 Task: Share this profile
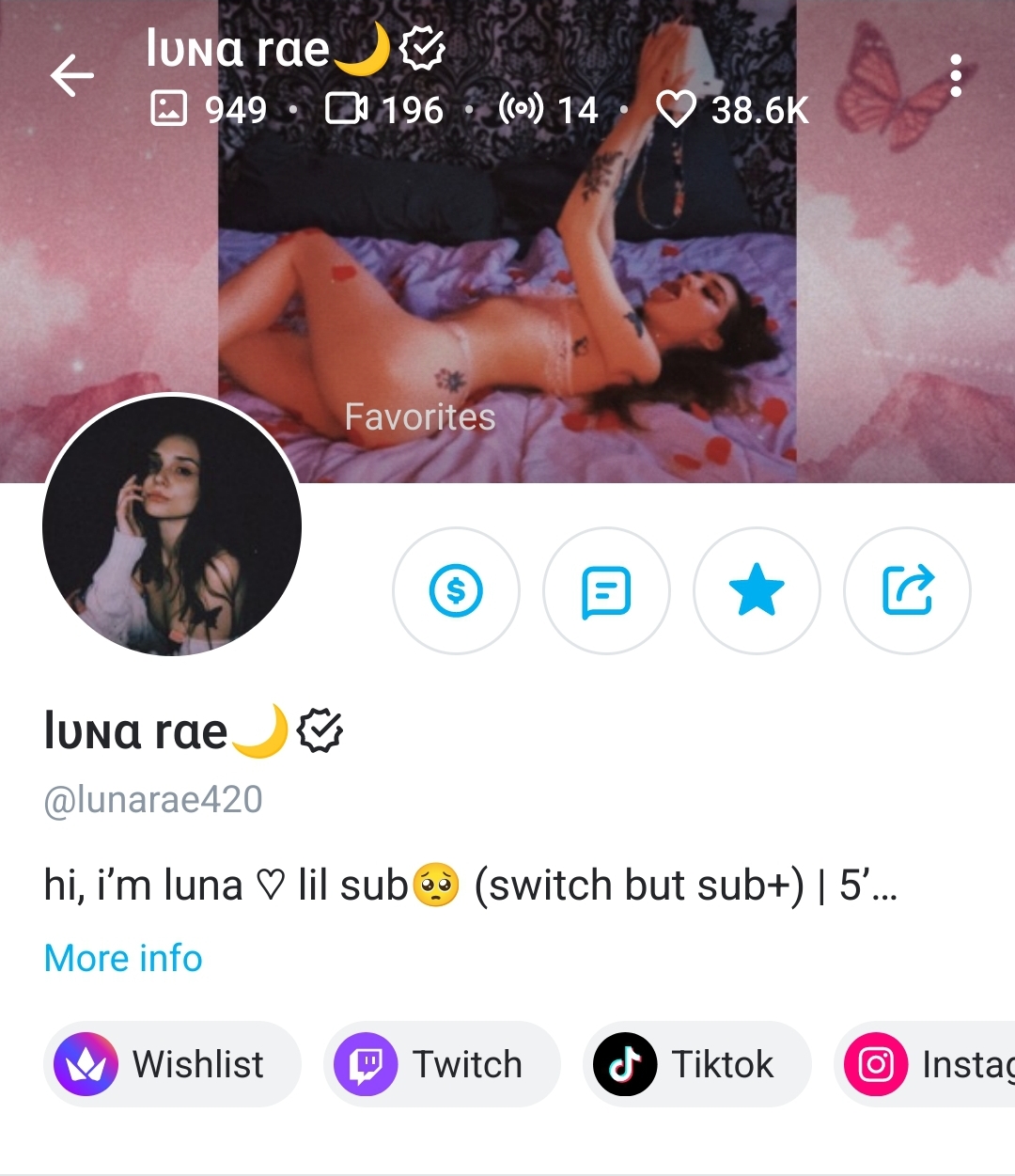(907, 590)
